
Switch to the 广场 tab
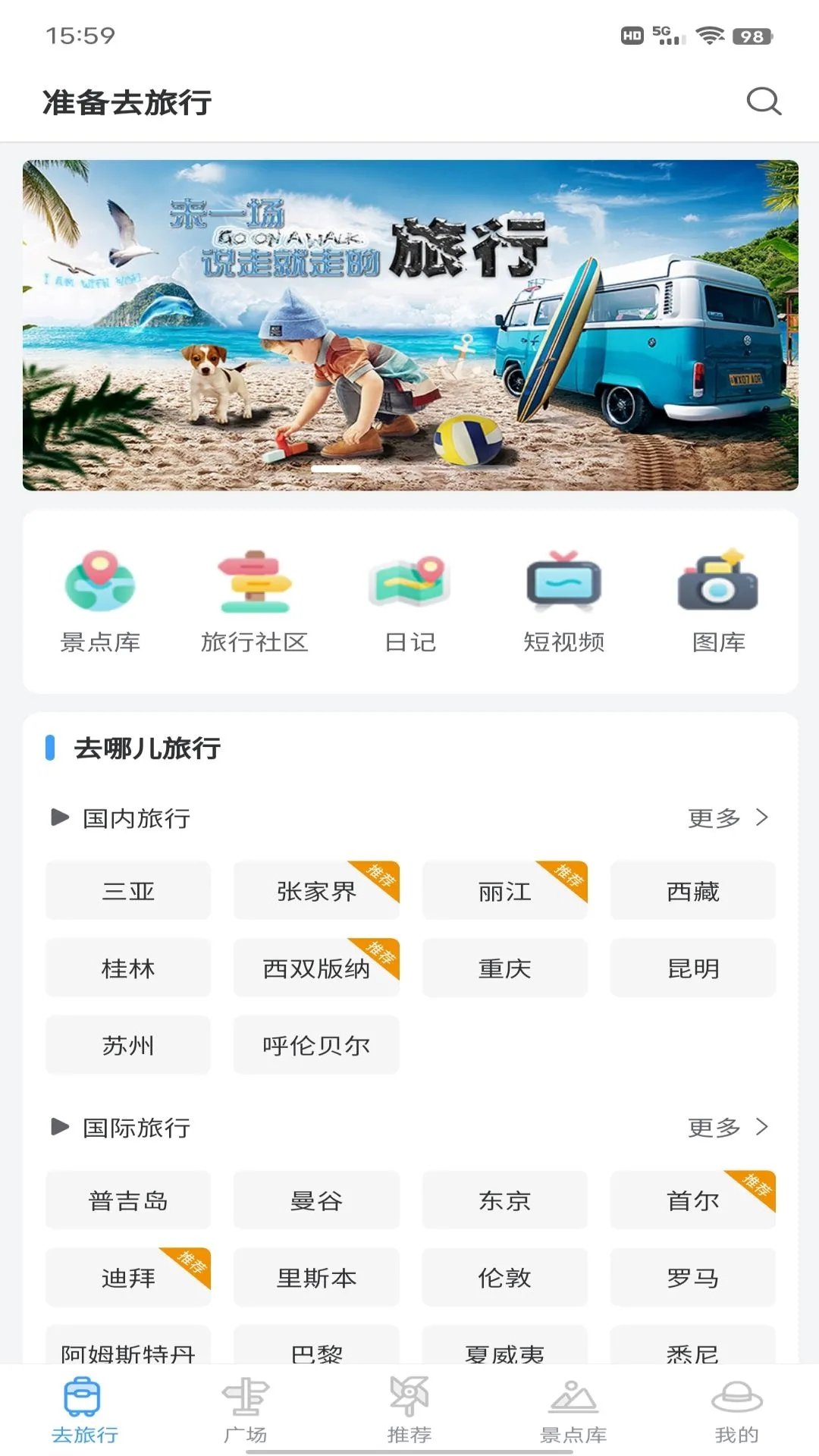(x=246, y=1409)
